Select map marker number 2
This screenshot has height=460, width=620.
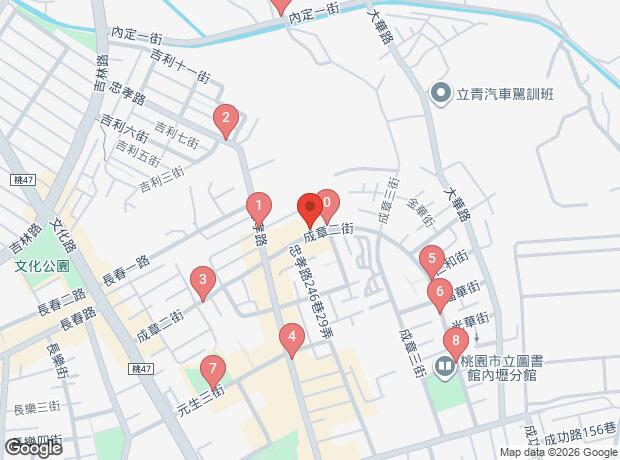click(226, 120)
